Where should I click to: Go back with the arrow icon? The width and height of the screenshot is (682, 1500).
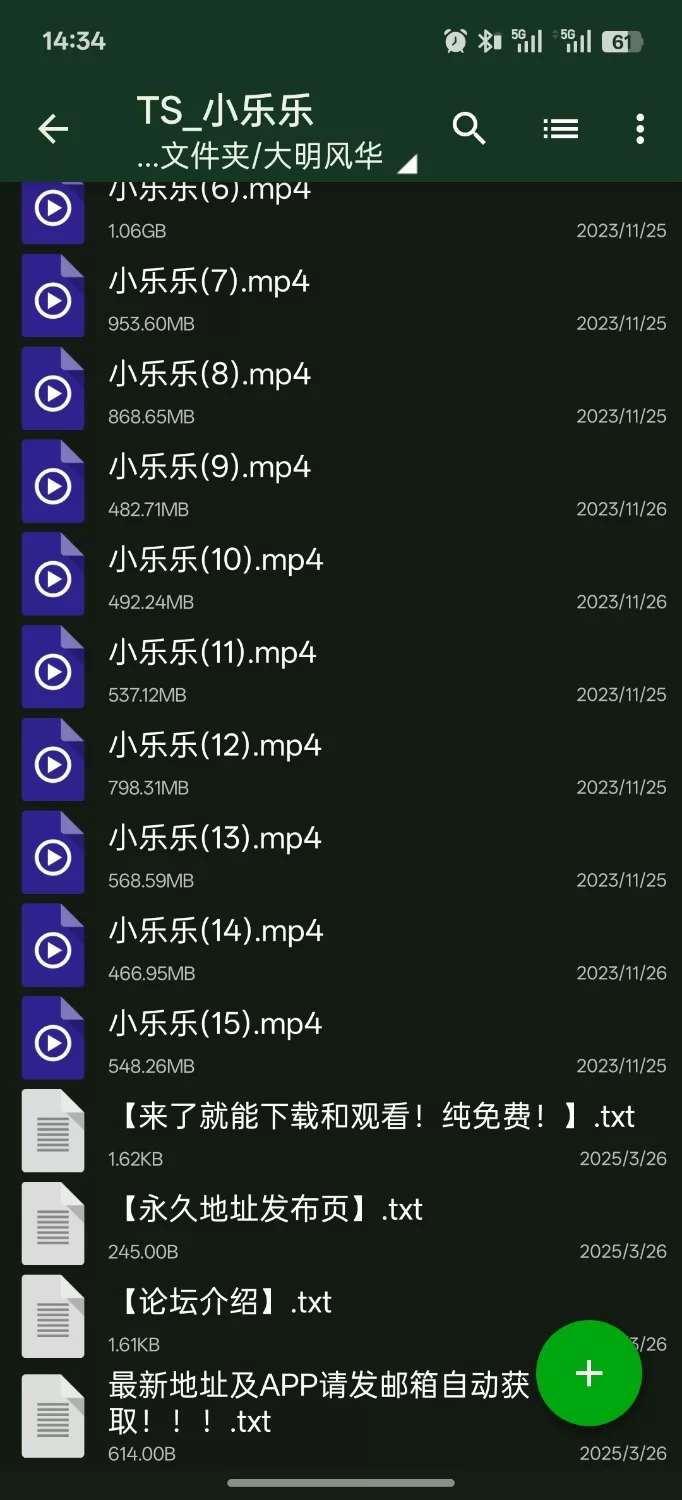tap(53, 129)
